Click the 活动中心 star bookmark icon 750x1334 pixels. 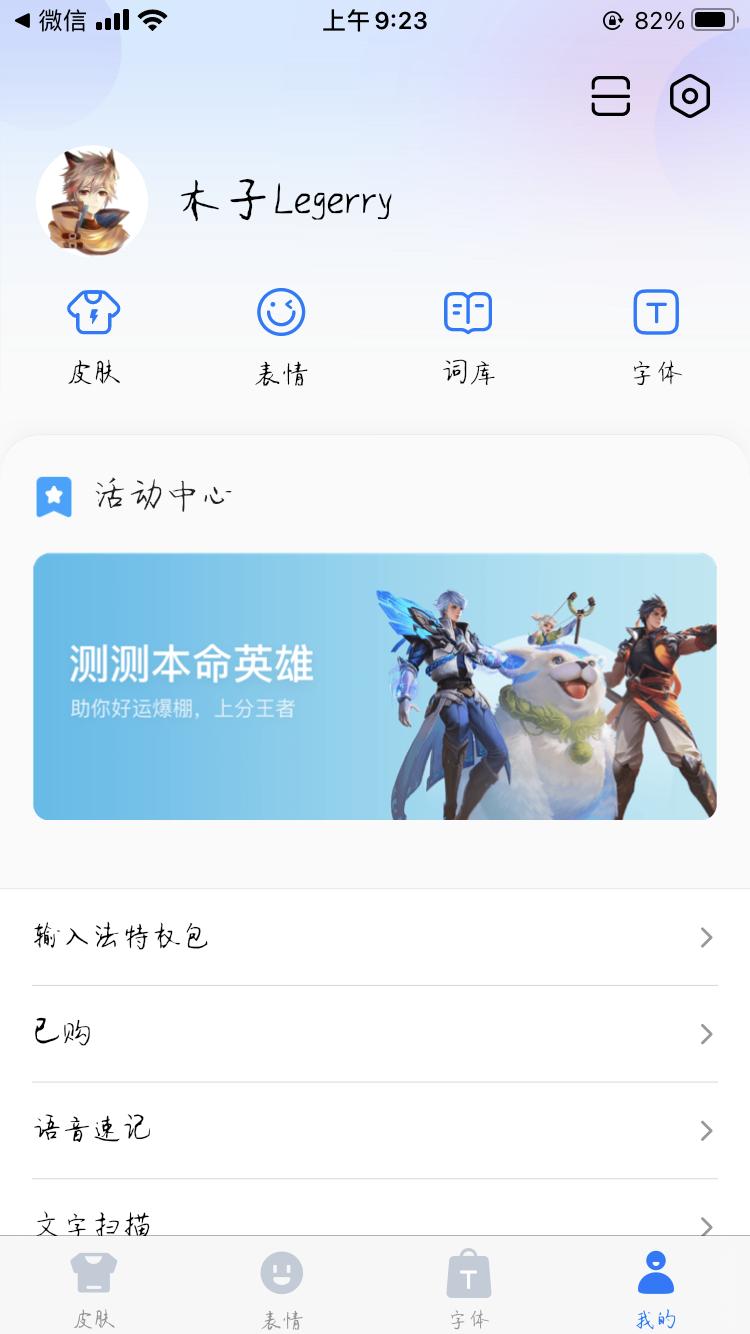click(x=55, y=496)
